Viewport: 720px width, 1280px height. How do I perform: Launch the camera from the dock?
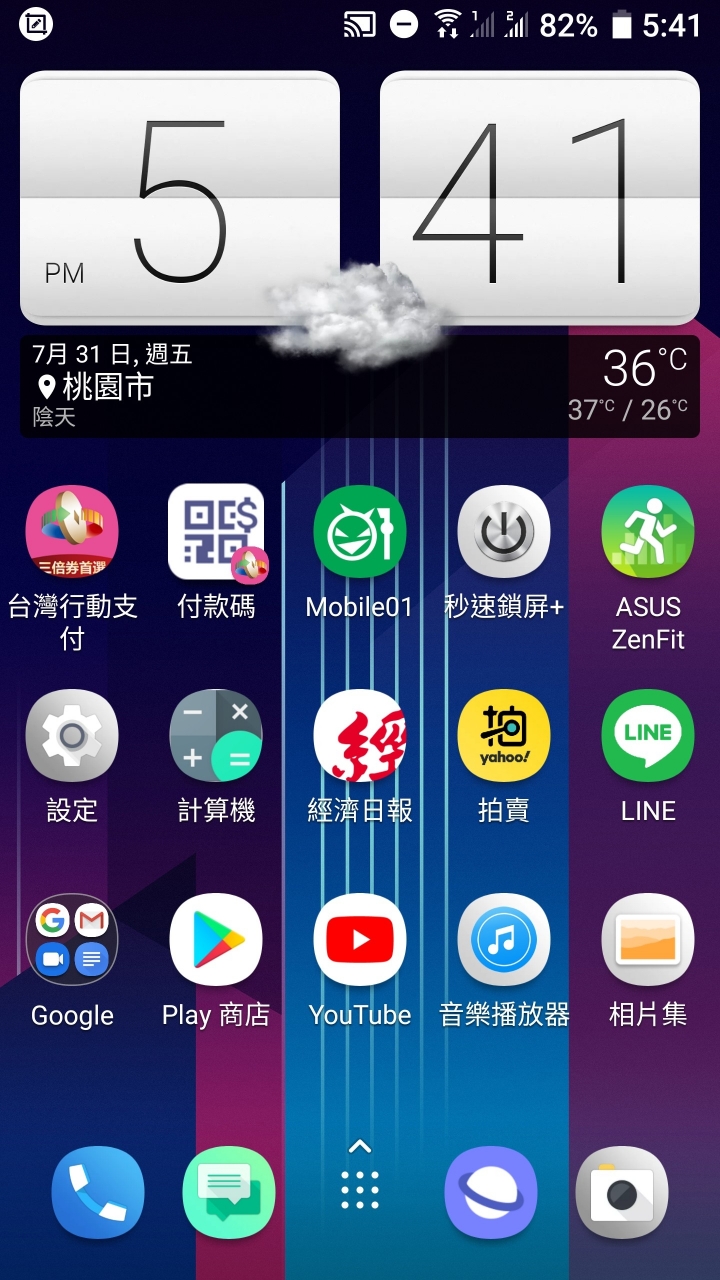pos(622,1193)
